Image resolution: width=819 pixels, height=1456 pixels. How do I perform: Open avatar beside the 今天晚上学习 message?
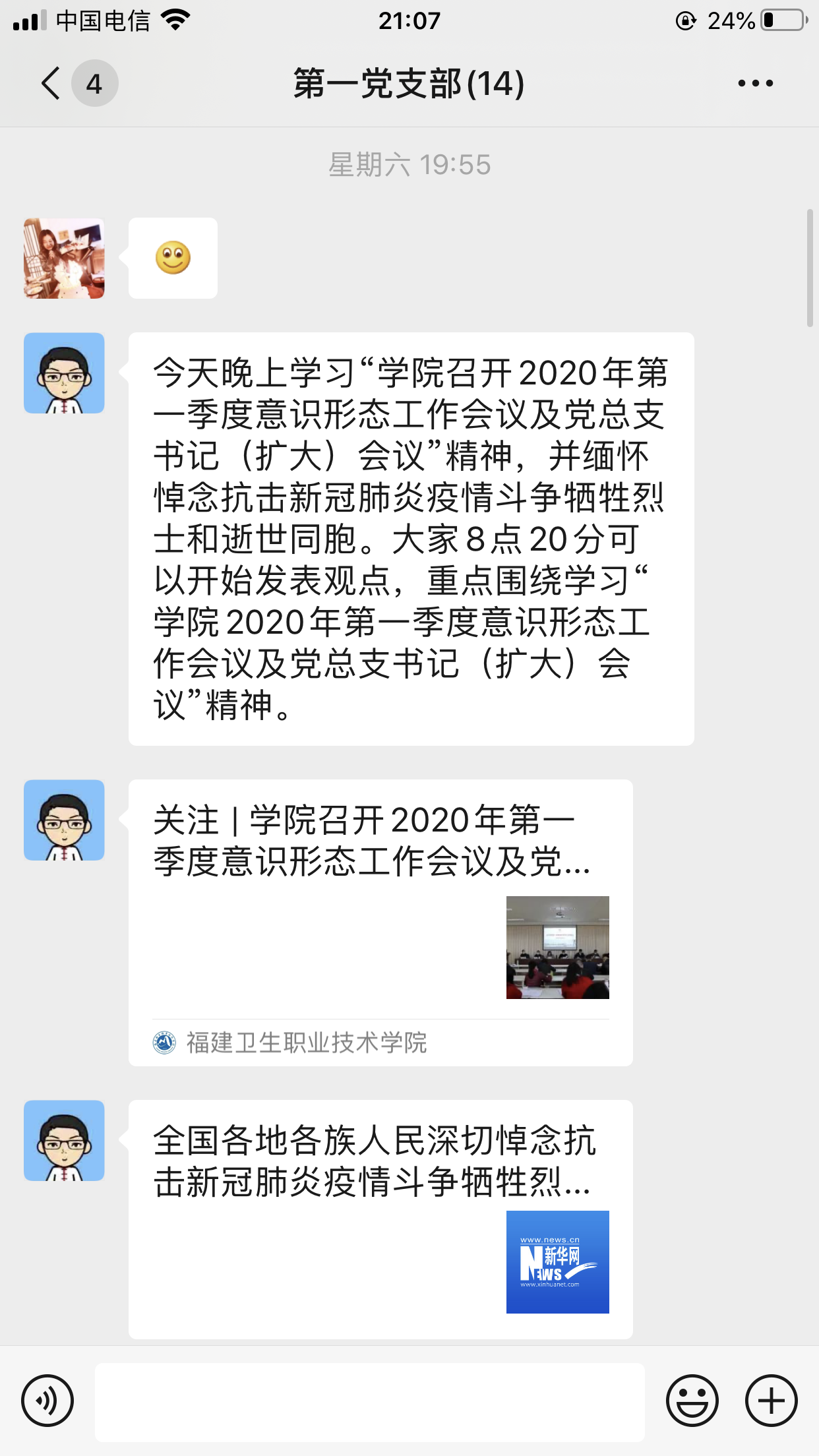[x=64, y=373]
